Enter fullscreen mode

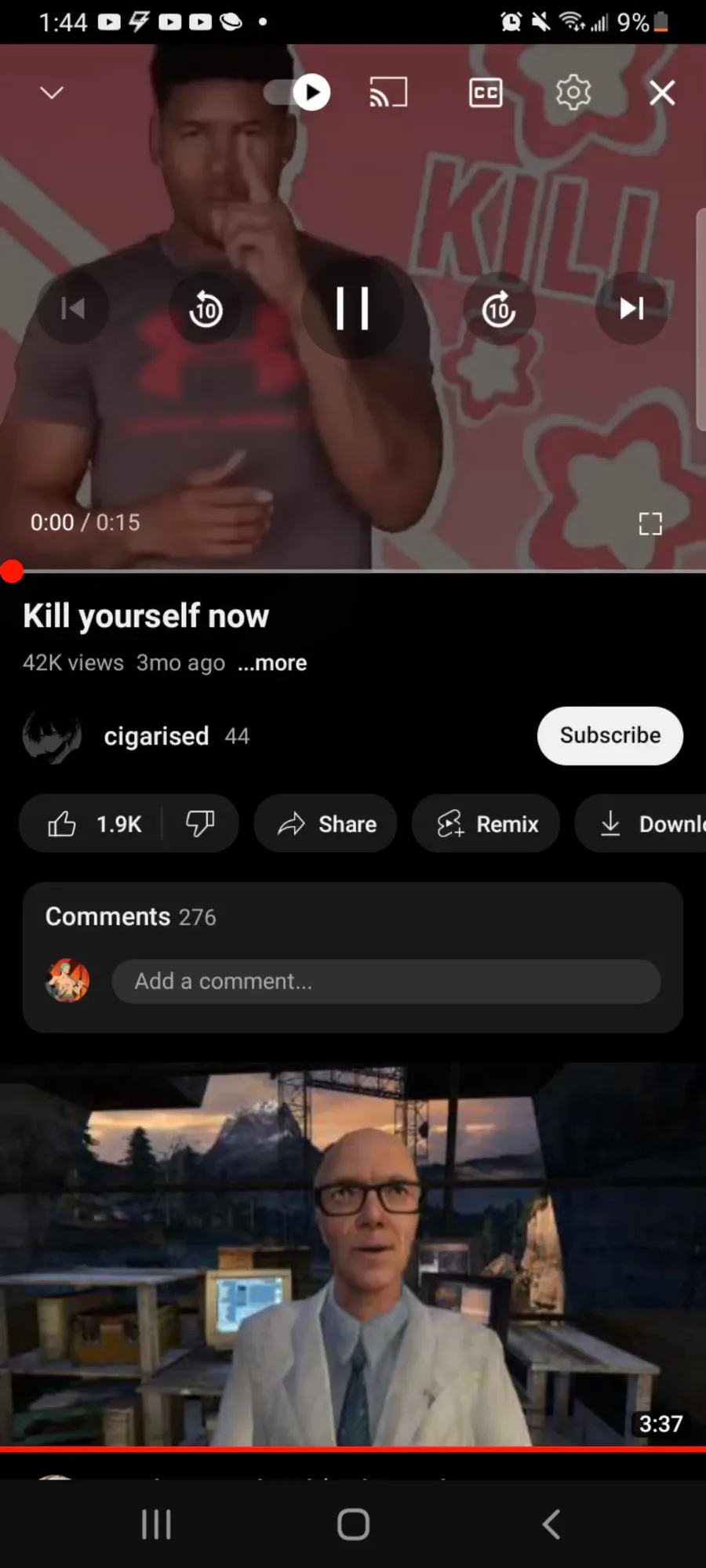tap(650, 524)
